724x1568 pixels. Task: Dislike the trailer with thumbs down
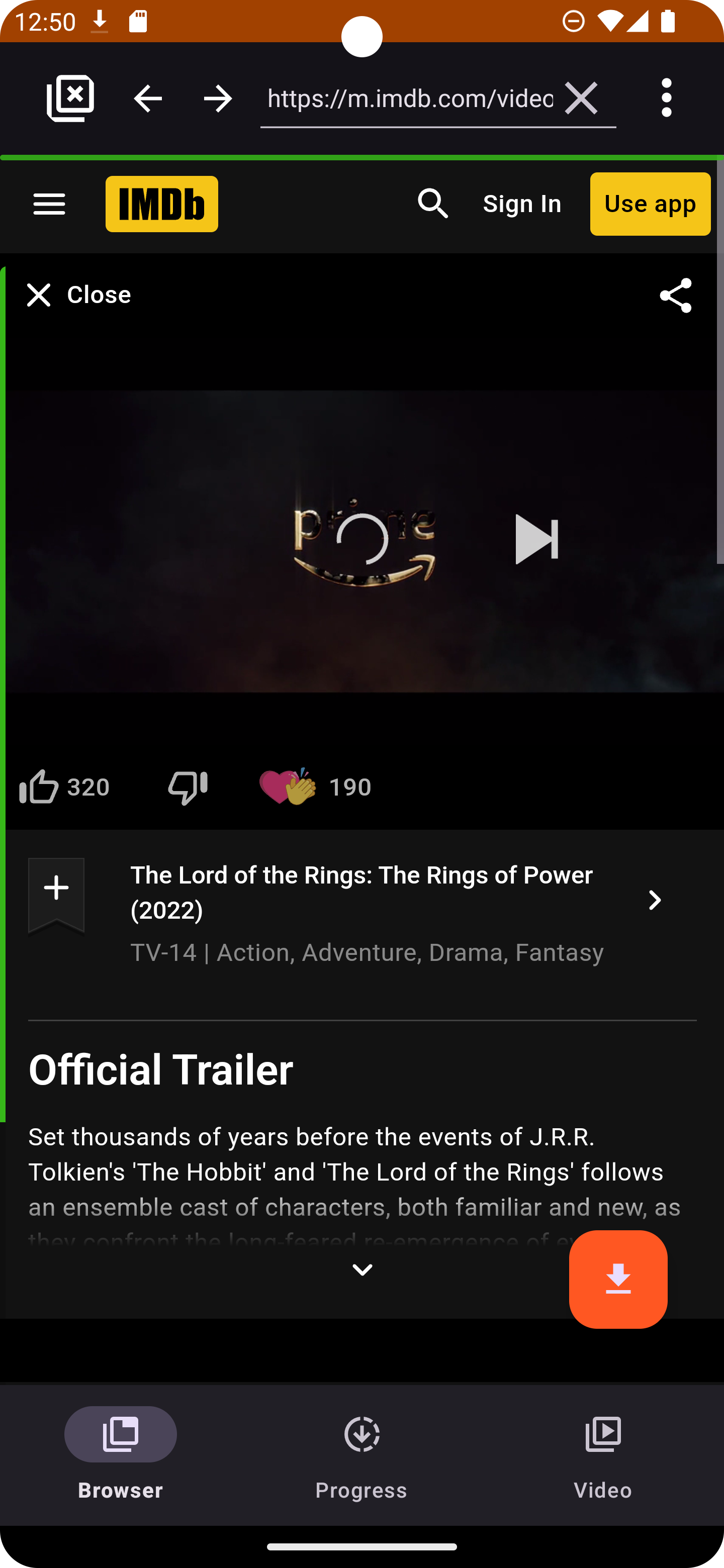(x=188, y=787)
